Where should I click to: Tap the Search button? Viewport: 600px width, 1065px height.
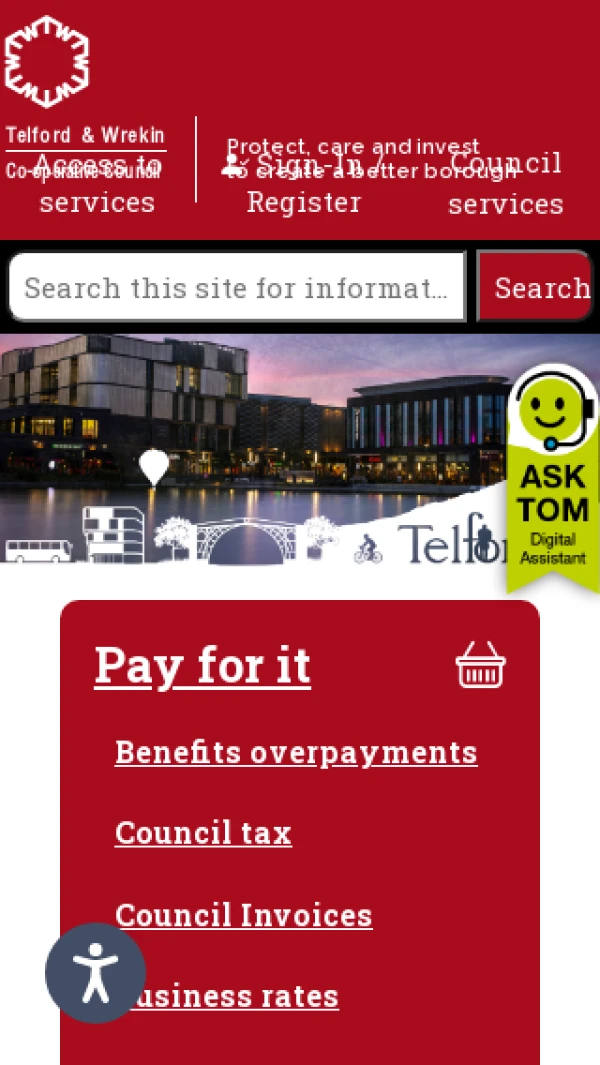coord(536,288)
